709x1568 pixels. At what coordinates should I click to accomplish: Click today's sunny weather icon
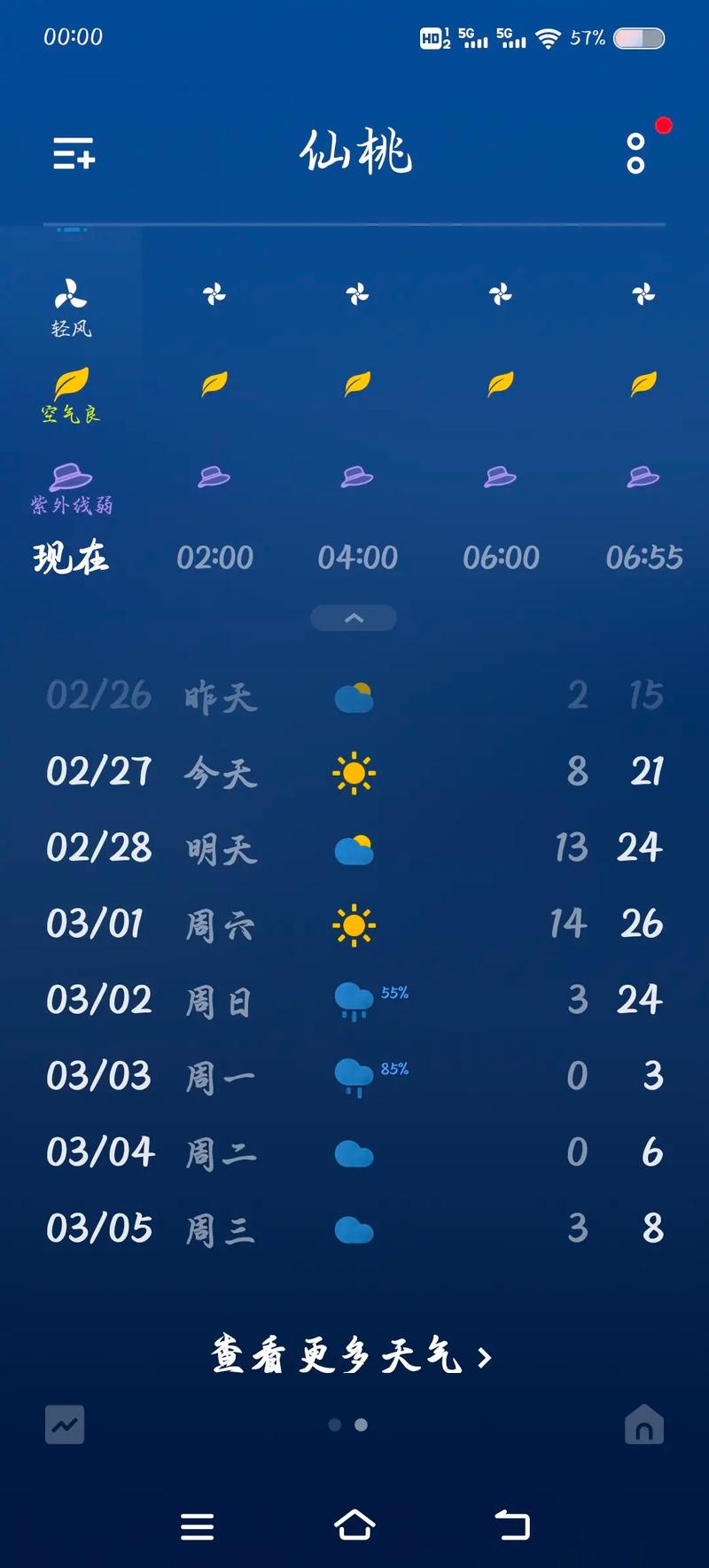click(354, 772)
